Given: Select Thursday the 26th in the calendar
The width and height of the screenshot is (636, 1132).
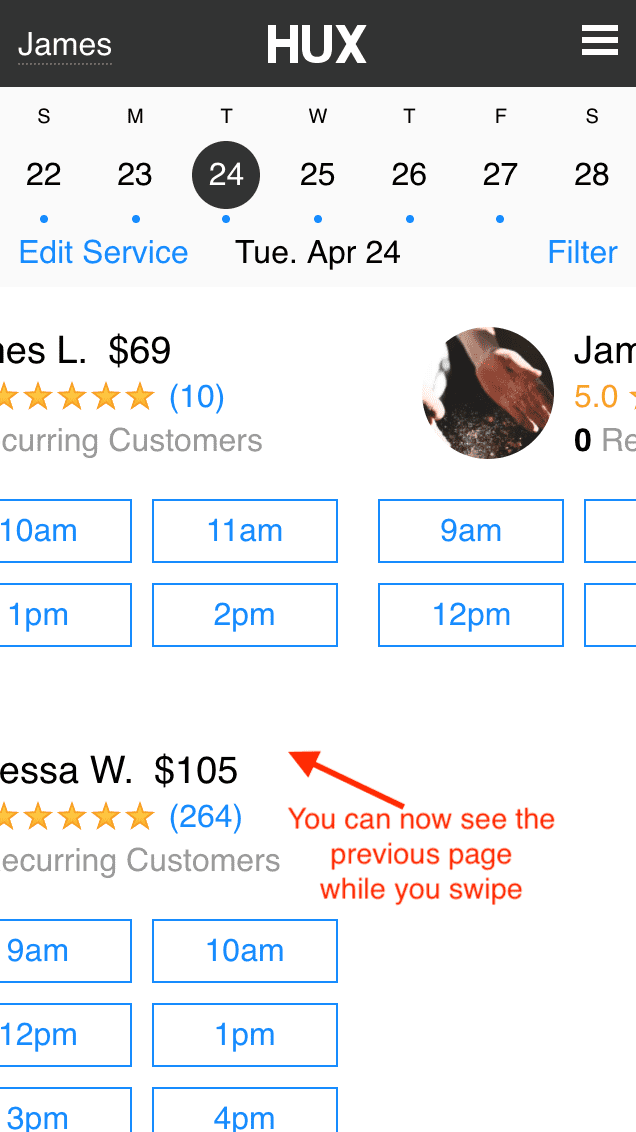Looking at the screenshot, I should (409, 175).
